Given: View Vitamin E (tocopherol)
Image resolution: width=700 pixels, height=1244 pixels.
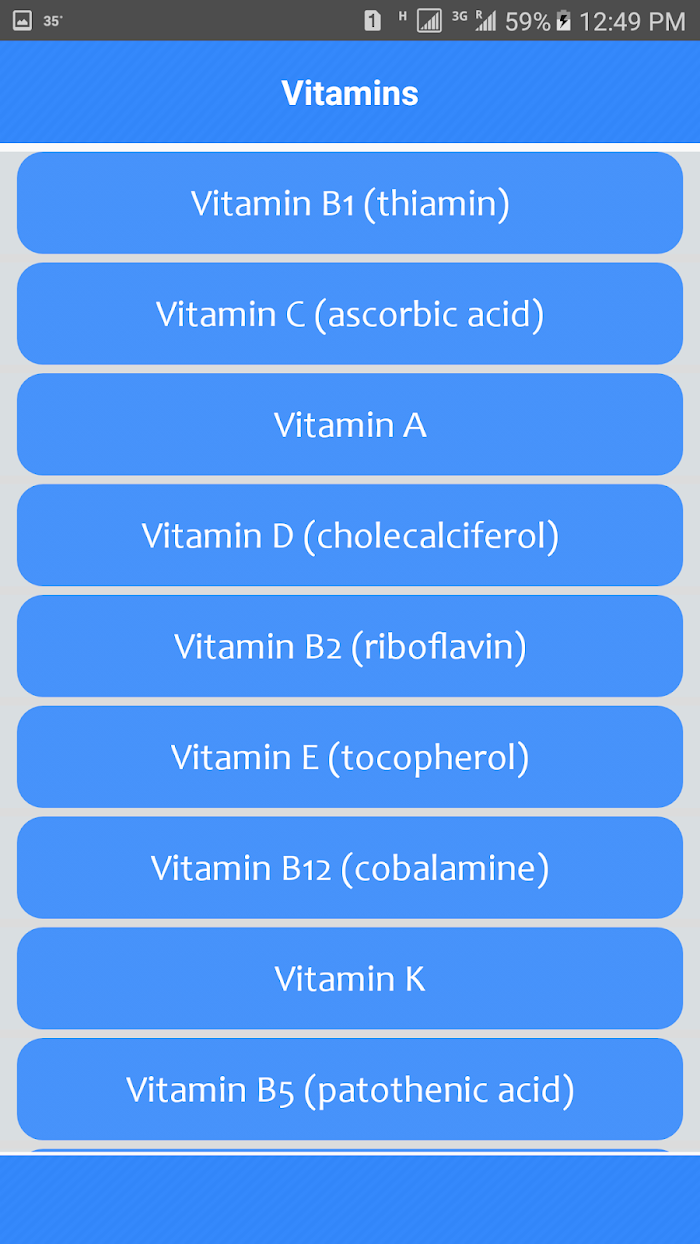Looking at the screenshot, I should pyautogui.click(x=350, y=757).
